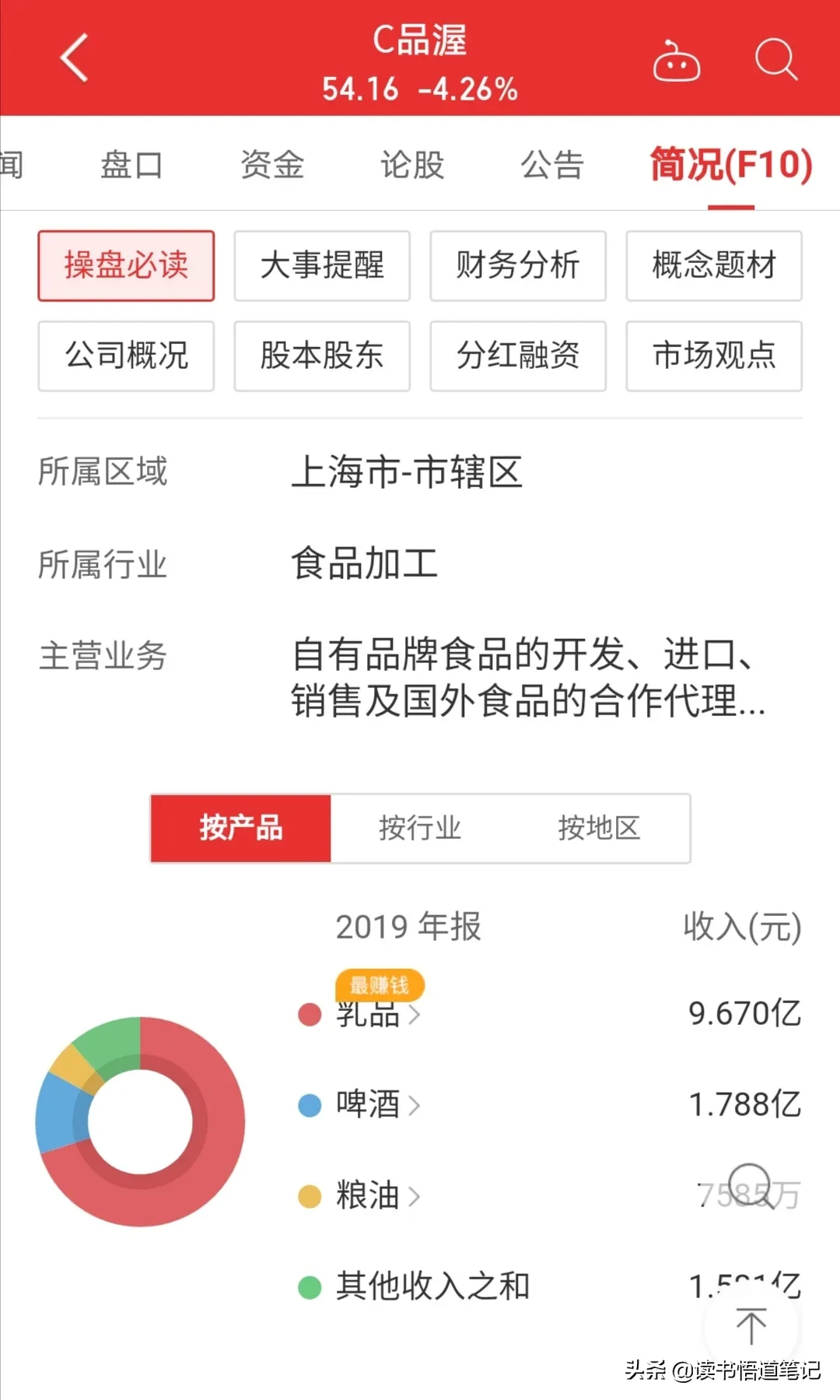The image size is (840, 1400).
Task: Open 乳品 product revenue details
Action: tap(377, 1015)
